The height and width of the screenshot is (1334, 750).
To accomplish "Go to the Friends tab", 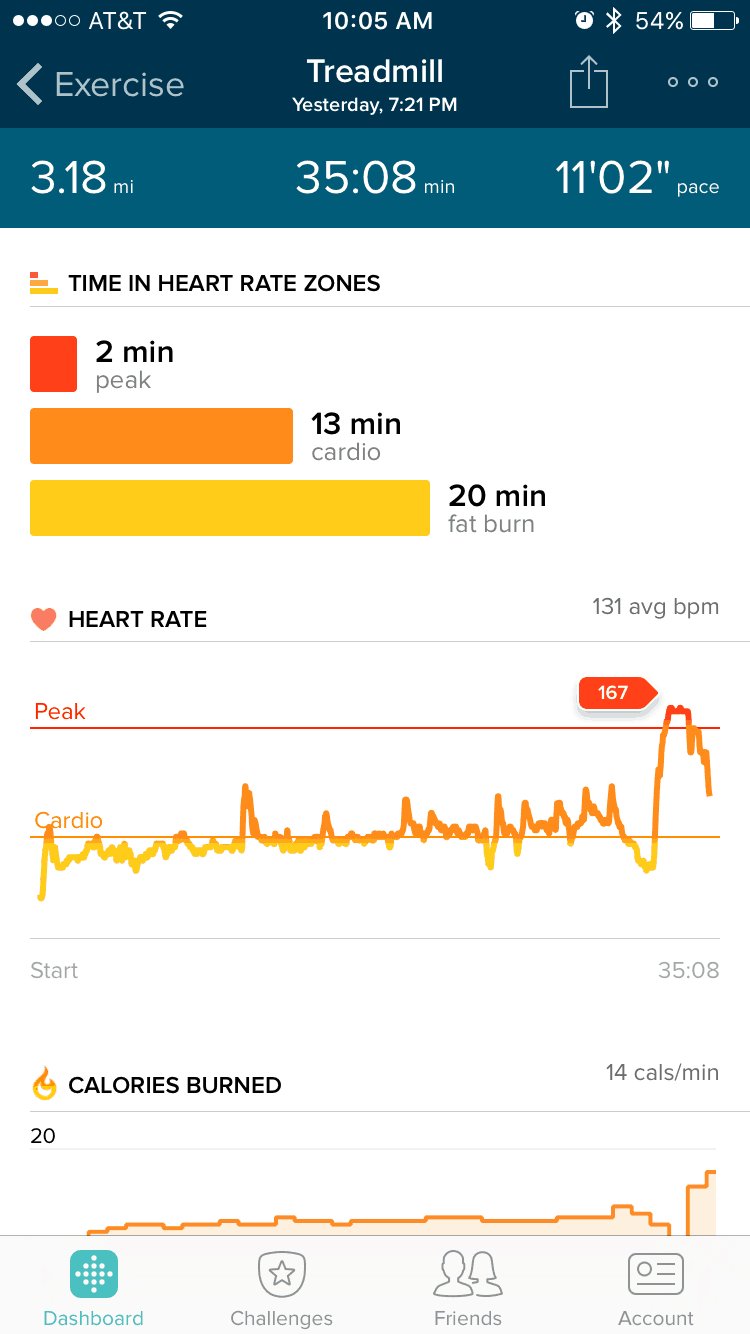I will click(468, 1289).
